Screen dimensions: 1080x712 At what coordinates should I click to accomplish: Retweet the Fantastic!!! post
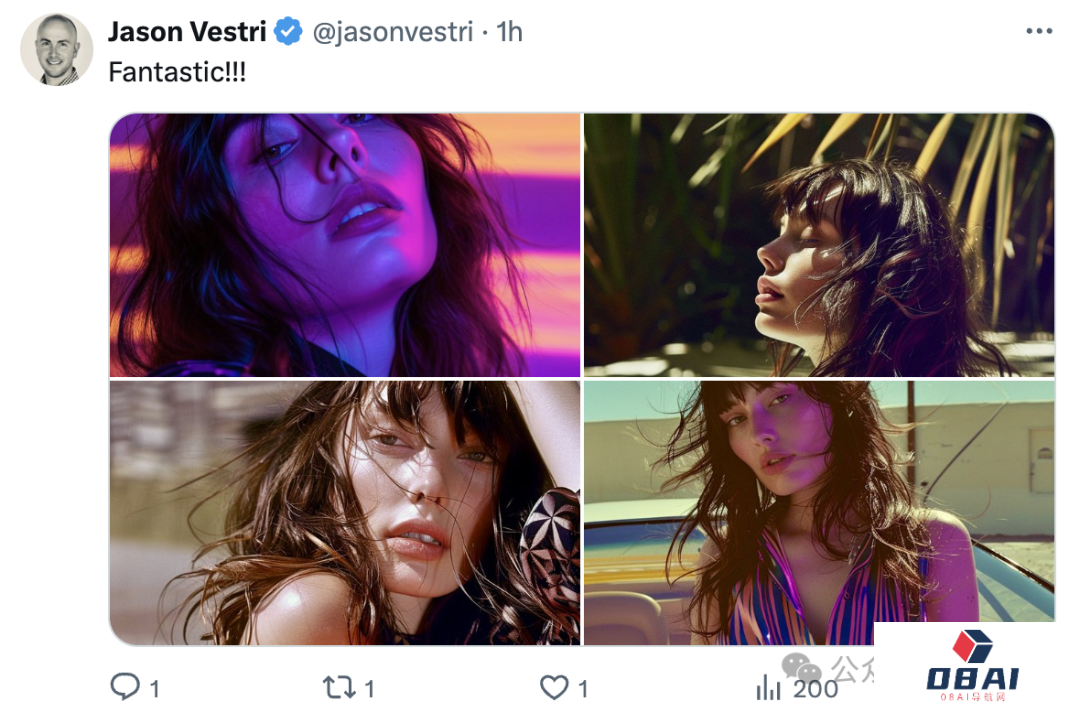click(x=338, y=687)
